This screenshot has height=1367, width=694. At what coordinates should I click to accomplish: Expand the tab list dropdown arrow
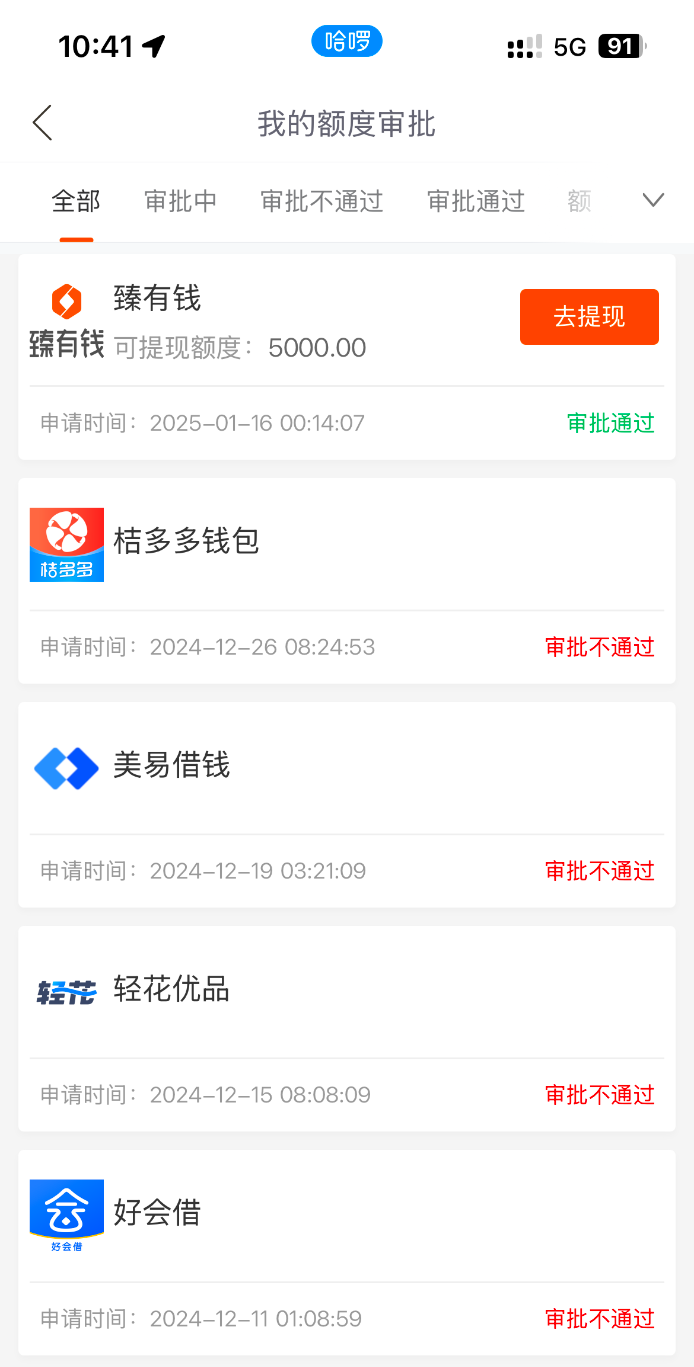(653, 201)
